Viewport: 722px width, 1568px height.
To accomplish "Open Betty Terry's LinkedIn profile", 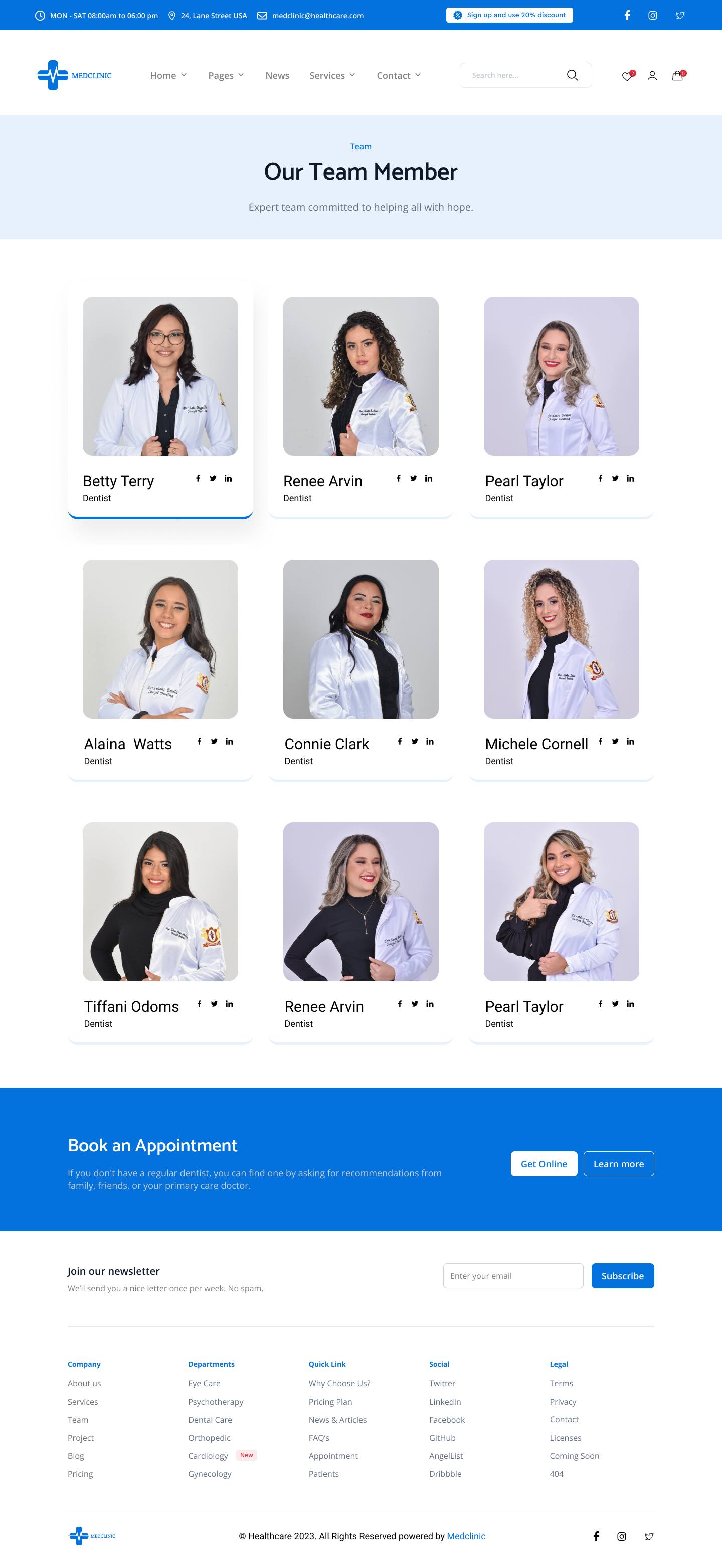I will [x=228, y=478].
